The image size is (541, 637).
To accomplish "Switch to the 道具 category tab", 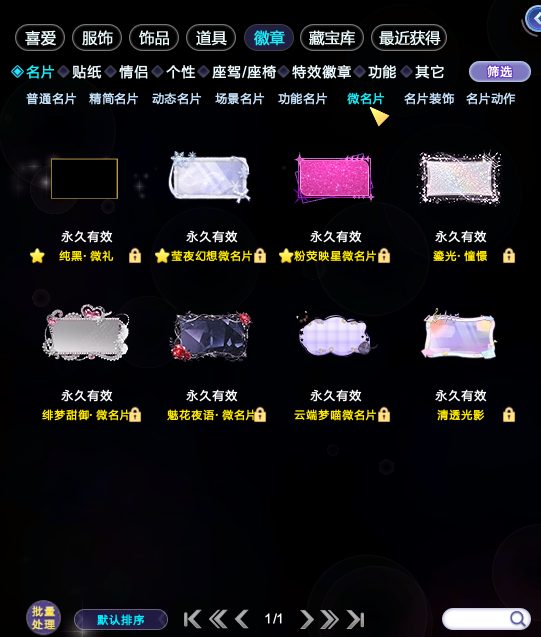I will 211,38.
